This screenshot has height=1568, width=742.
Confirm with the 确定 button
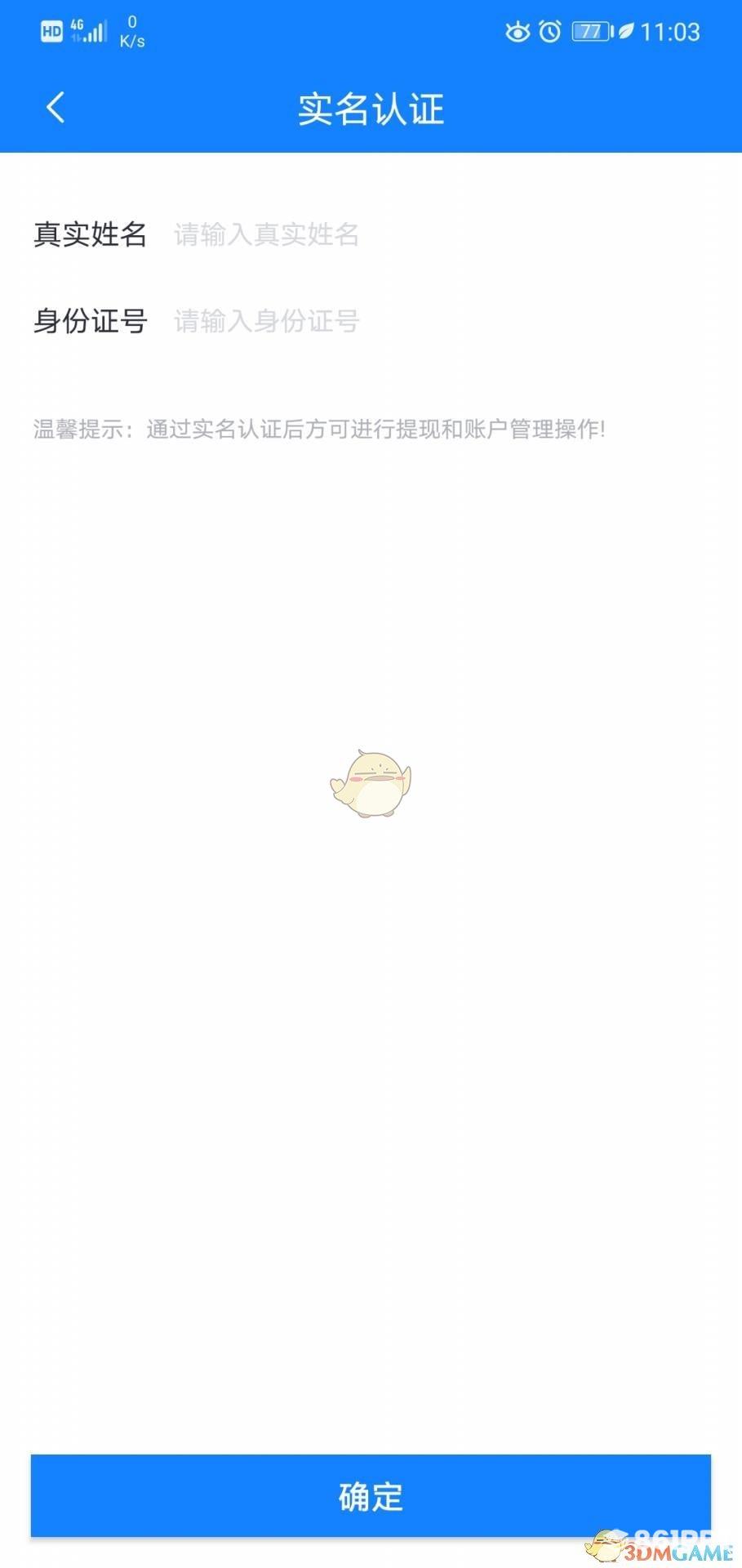tap(371, 1496)
